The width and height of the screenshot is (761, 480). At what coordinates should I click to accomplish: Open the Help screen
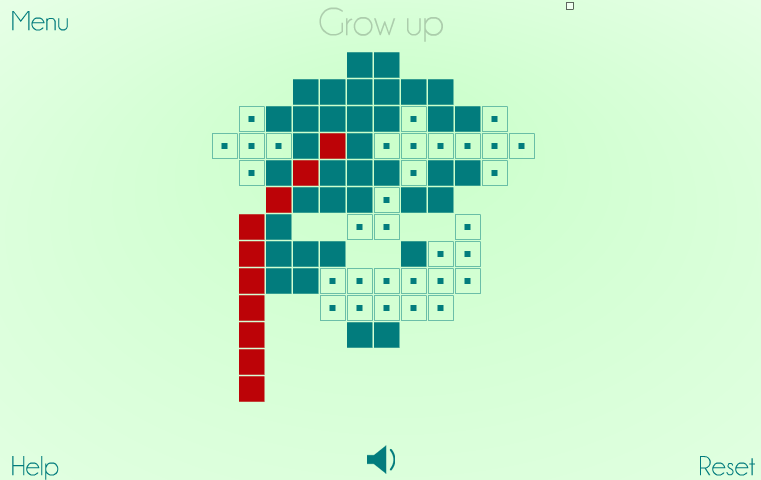click(x=34, y=467)
